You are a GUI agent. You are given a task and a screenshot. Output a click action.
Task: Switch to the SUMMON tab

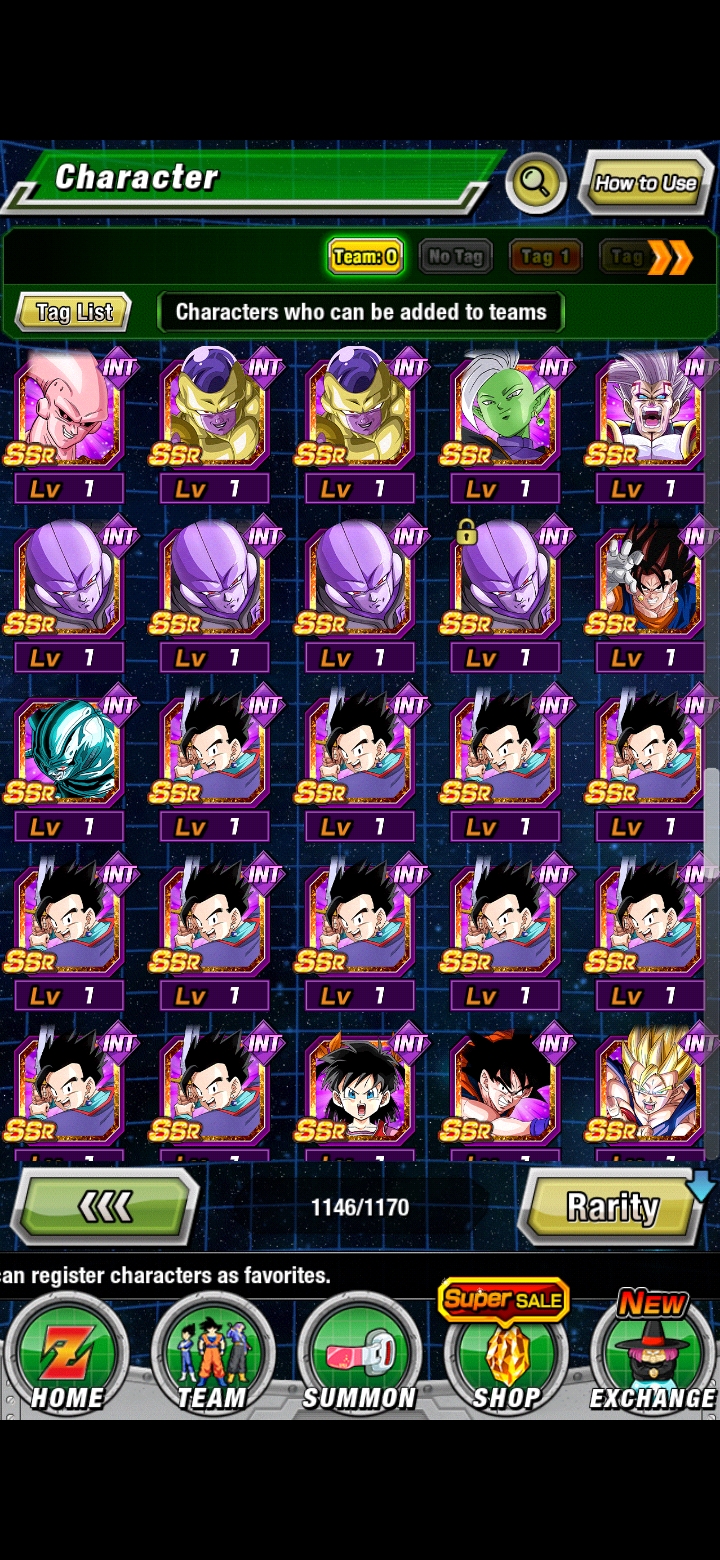pyautogui.click(x=359, y=1355)
